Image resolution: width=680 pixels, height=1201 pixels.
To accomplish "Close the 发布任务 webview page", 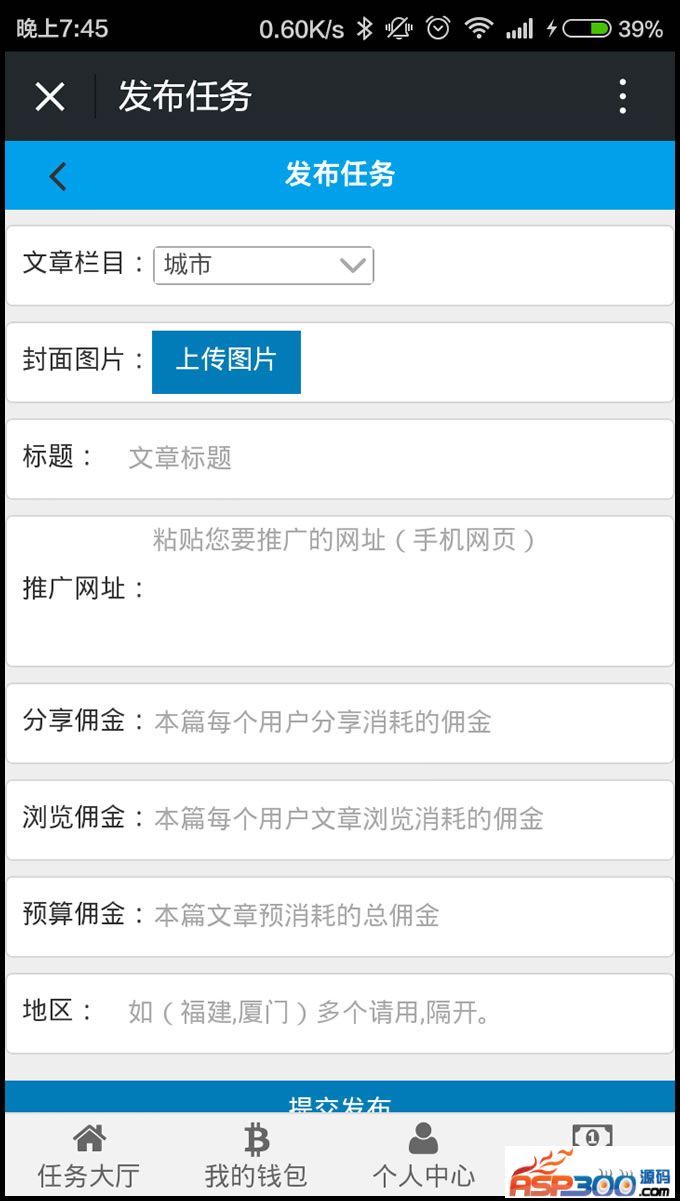I will (50, 97).
